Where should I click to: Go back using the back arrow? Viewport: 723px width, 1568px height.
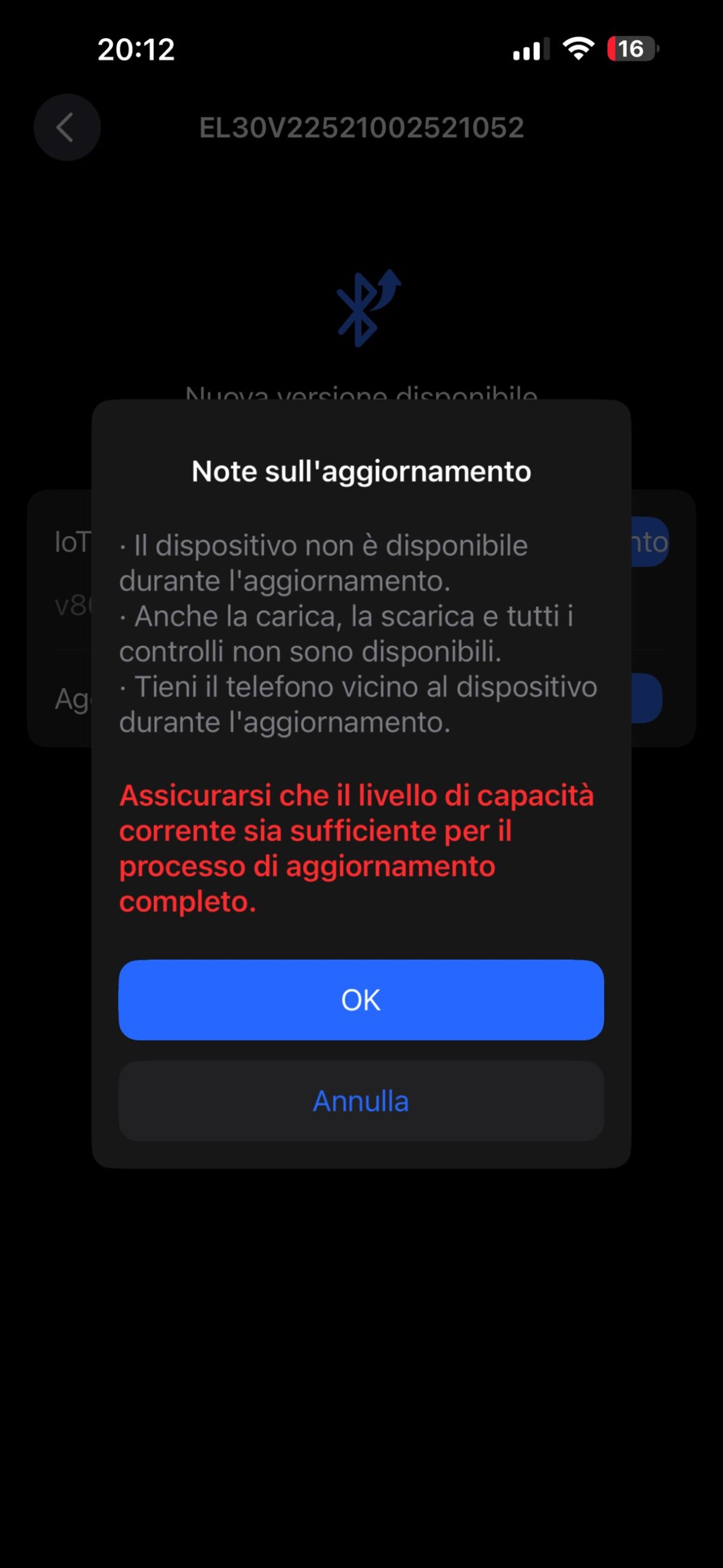(x=67, y=127)
